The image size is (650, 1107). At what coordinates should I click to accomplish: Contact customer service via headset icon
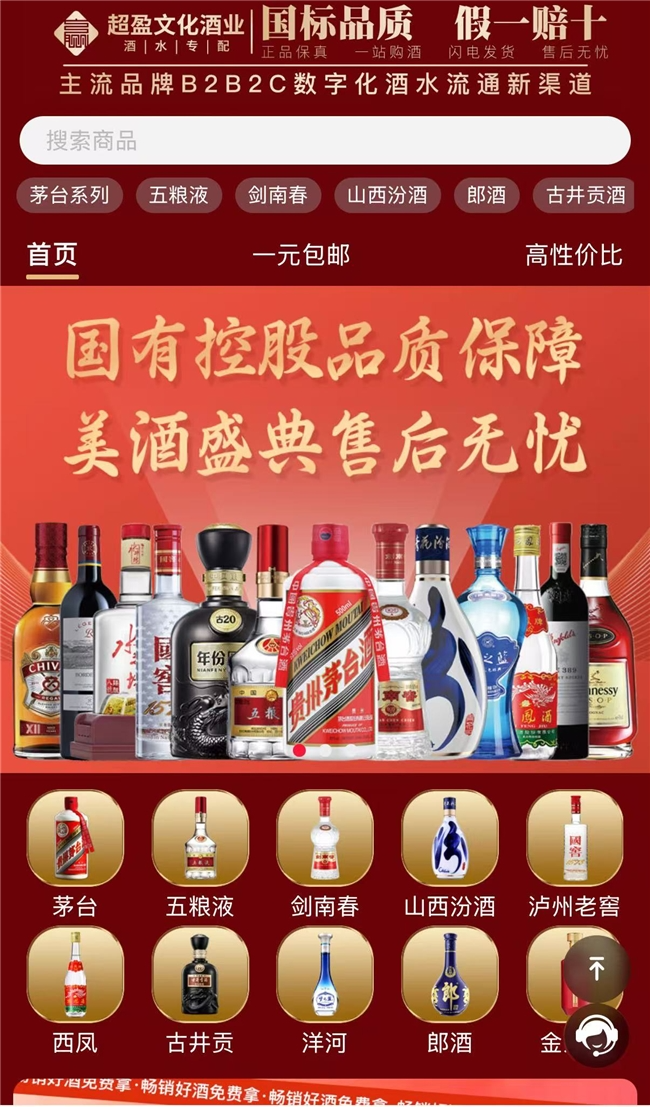(x=596, y=1035)
